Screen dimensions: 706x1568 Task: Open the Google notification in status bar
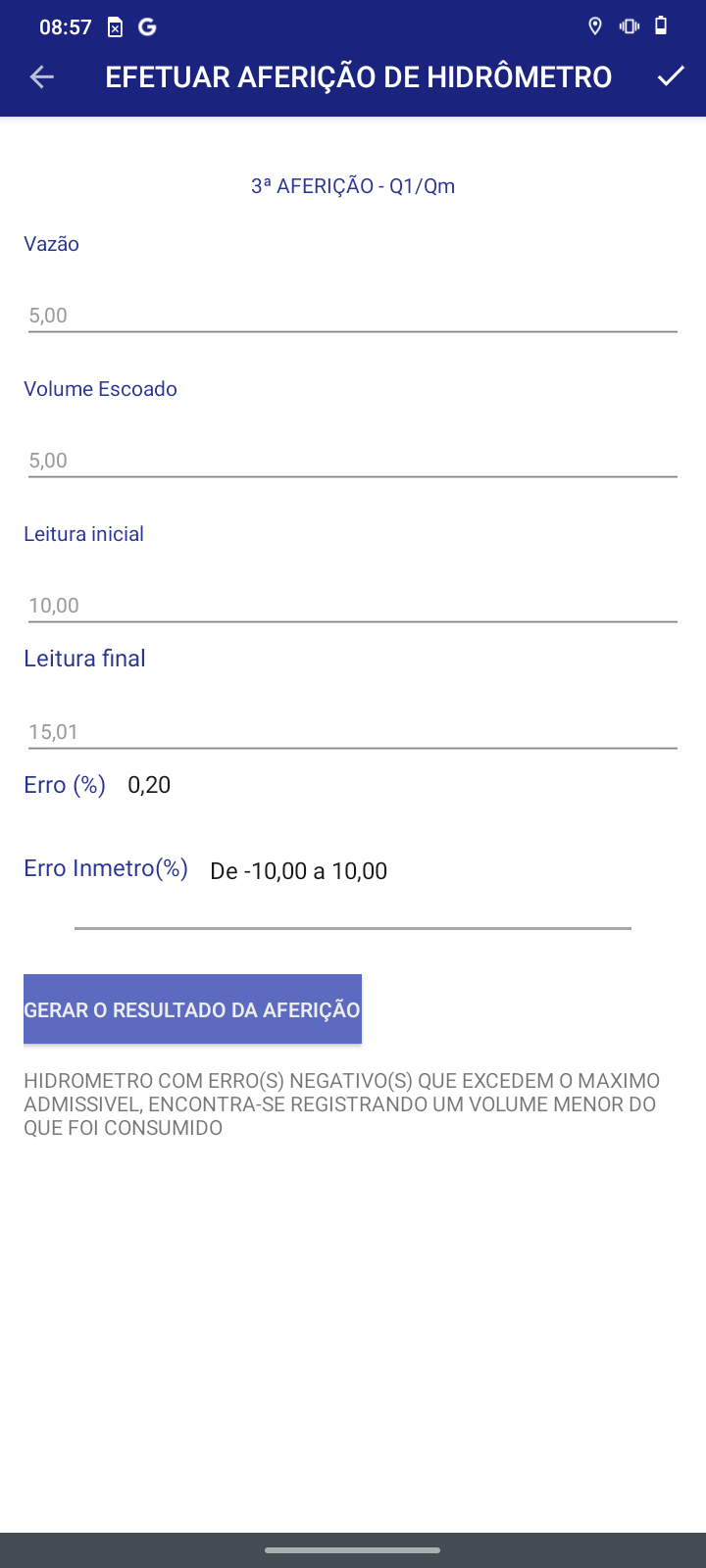(147, 27)
